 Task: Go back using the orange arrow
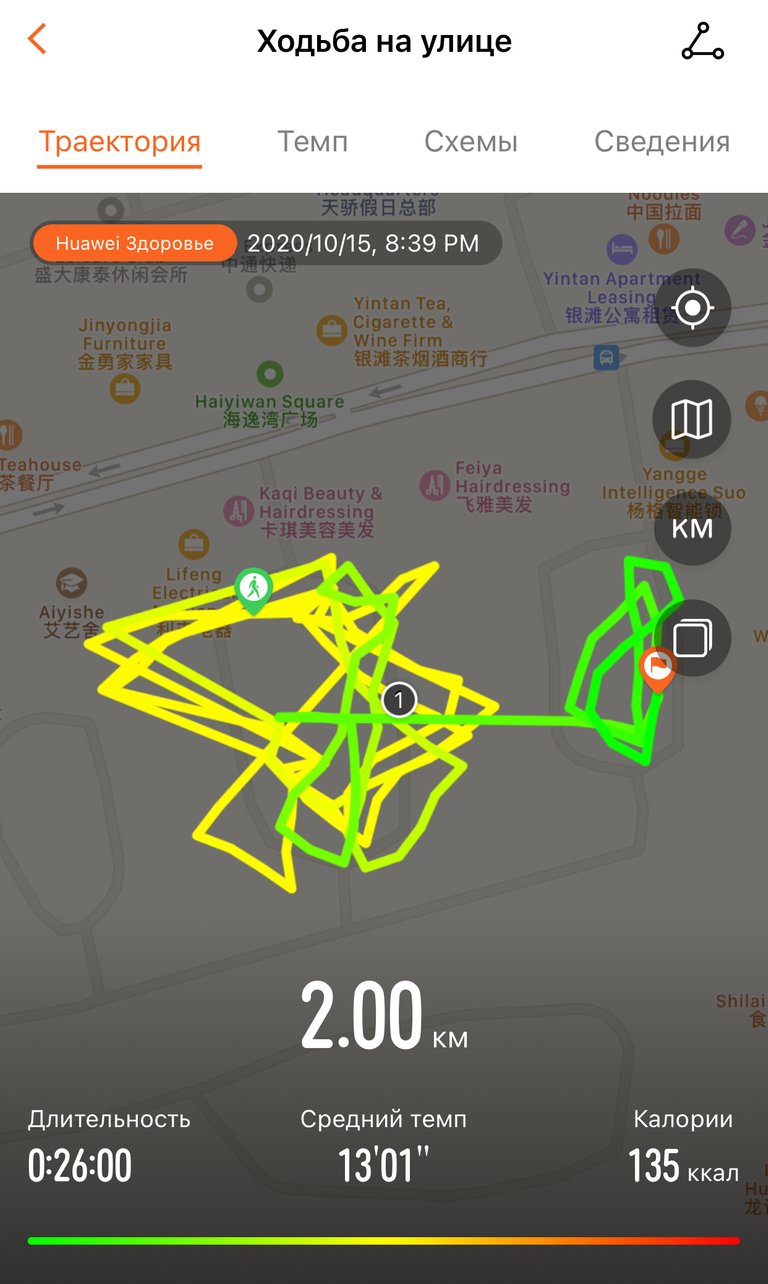pos(37,40)
